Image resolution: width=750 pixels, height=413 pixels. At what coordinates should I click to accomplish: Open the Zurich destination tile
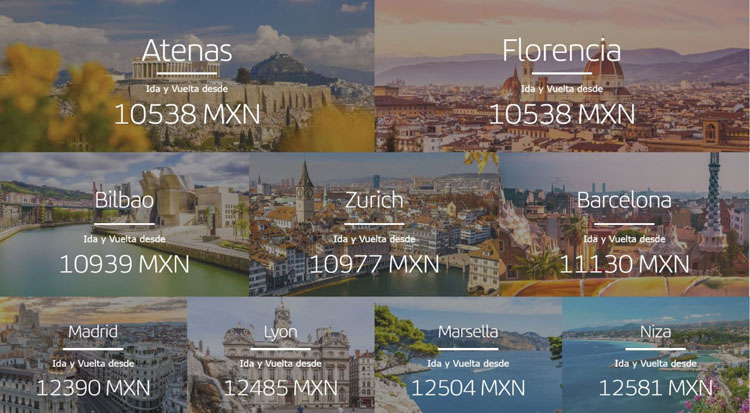tap(374, 229)
